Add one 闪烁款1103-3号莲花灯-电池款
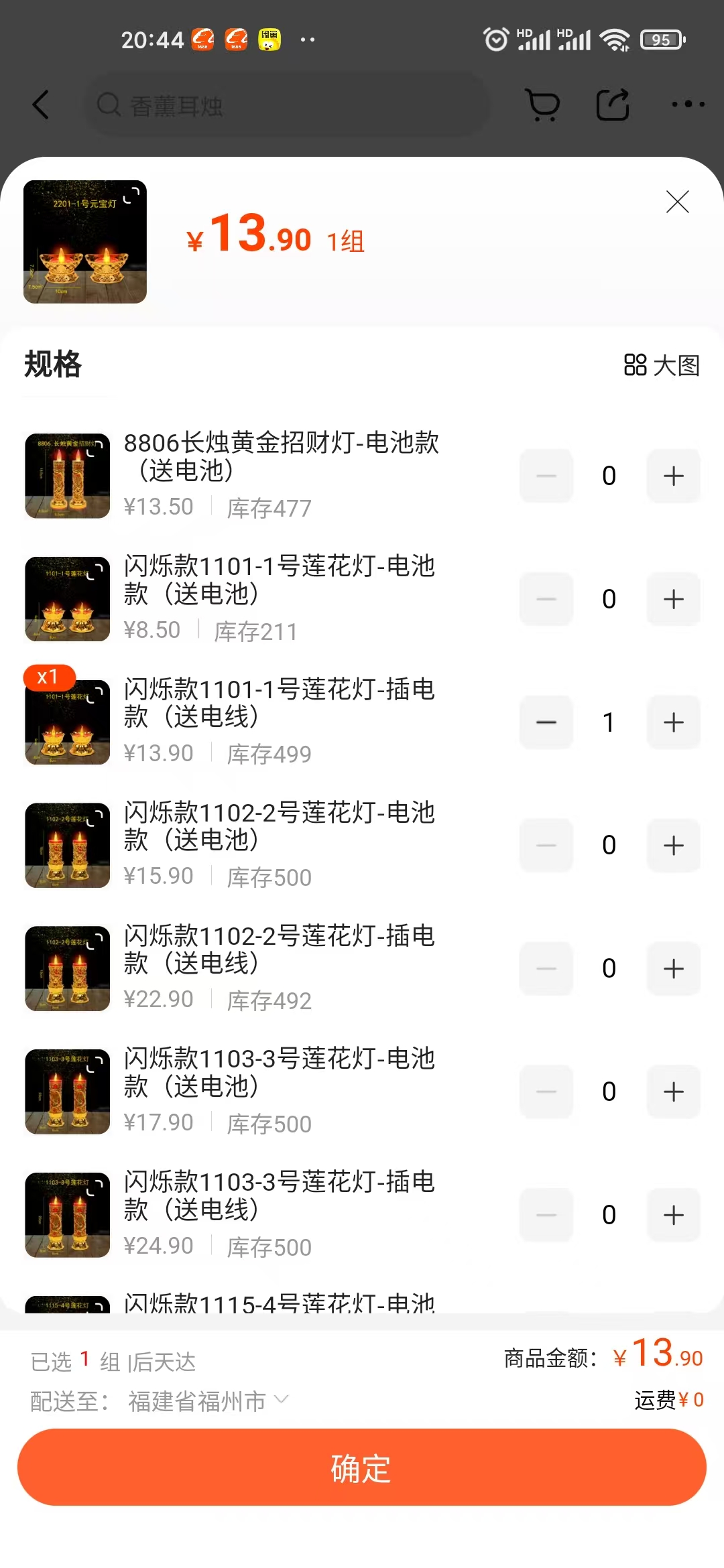Viewport: 724px width, 1568px height. (x=673, y=1092)
